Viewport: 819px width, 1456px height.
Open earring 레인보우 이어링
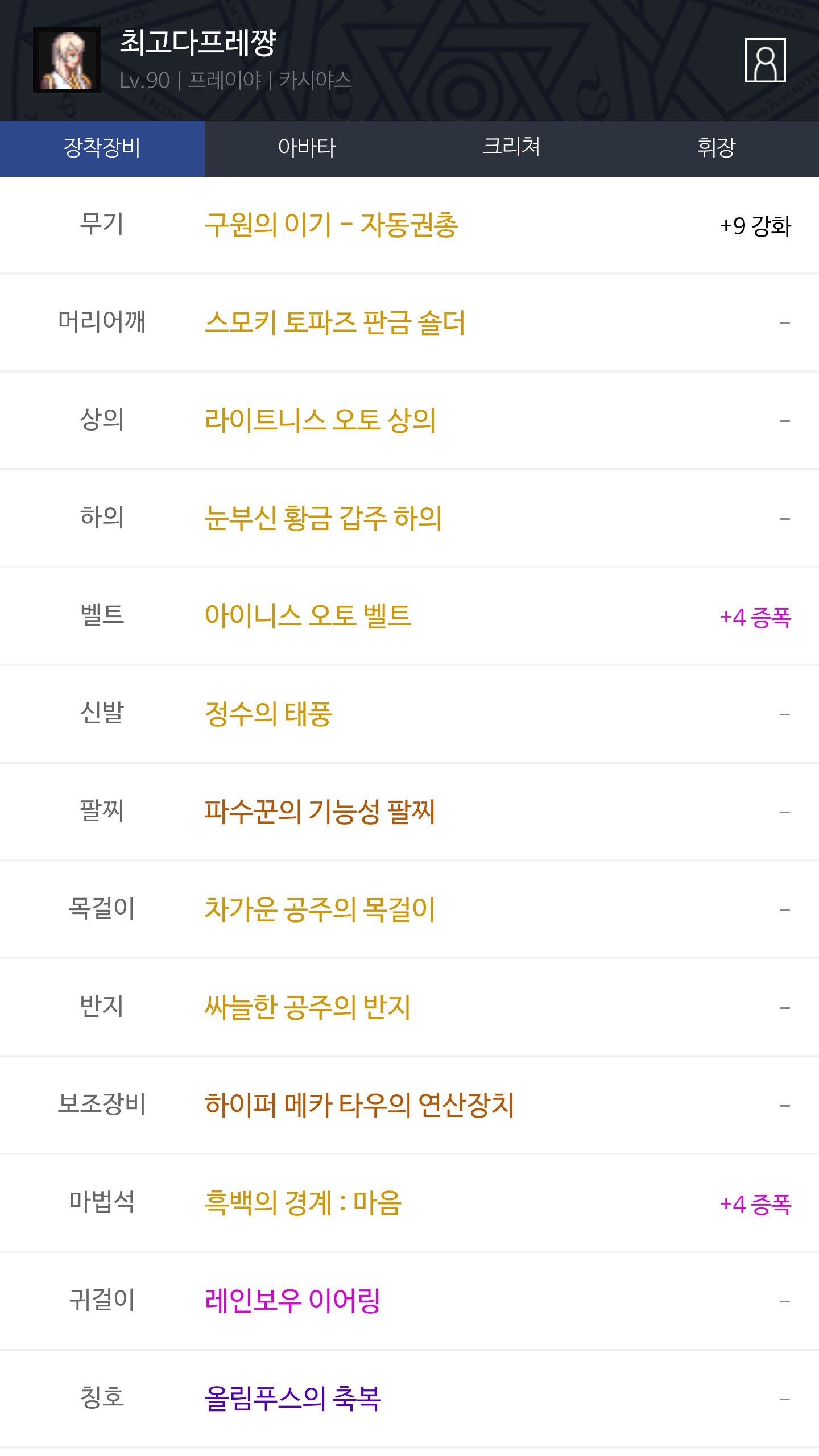292,1301
